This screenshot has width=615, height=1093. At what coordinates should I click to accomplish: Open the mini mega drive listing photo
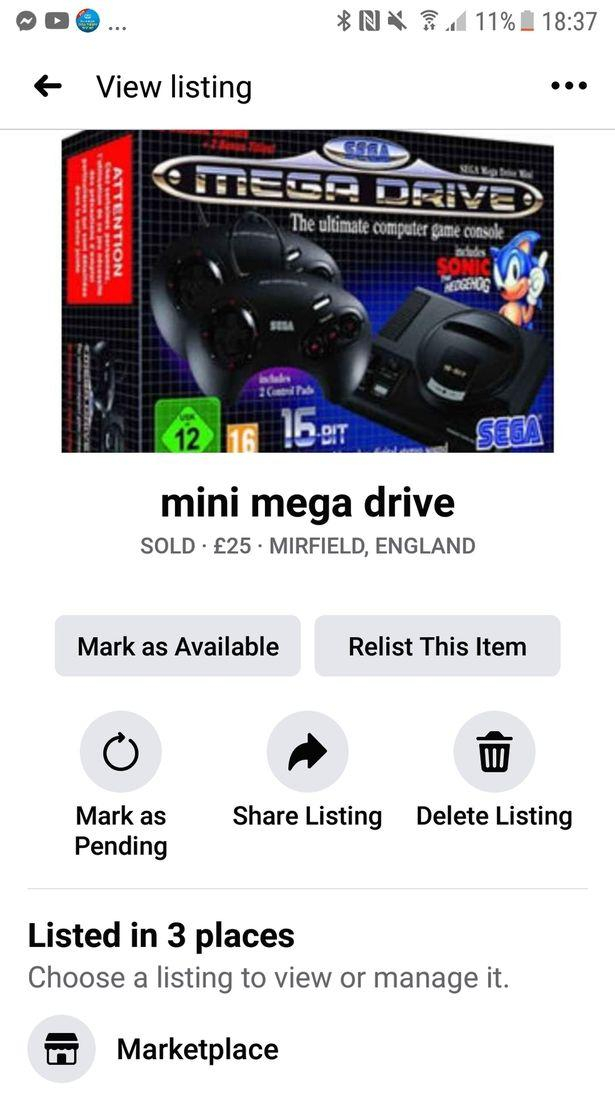pos(307,292)
